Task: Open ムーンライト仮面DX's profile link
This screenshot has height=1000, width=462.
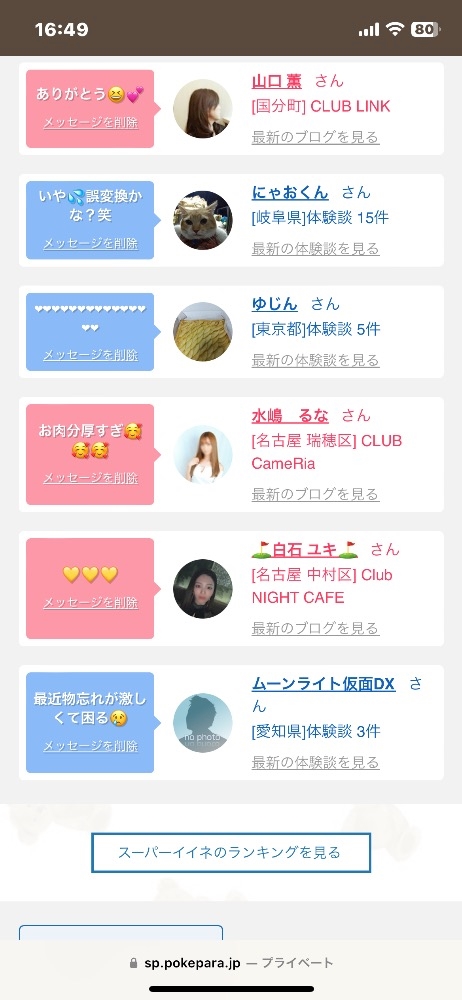Action: point(323,684)
